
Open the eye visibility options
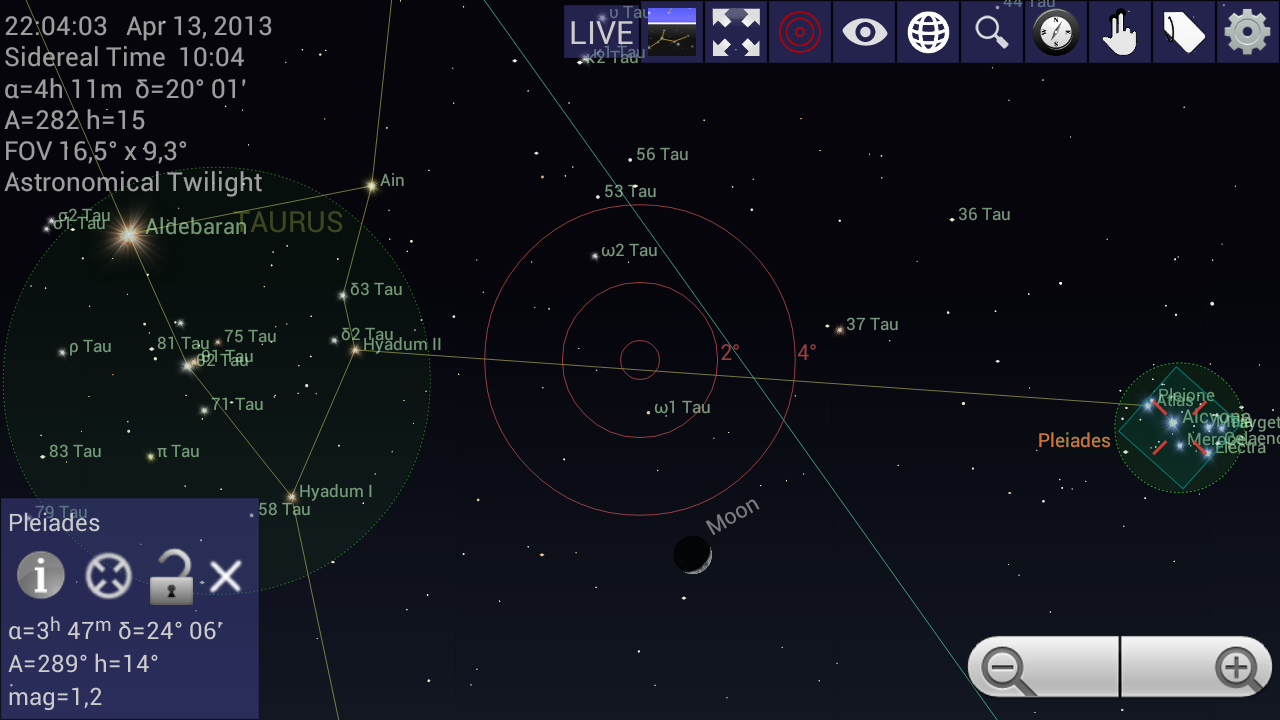click(864, 33)
